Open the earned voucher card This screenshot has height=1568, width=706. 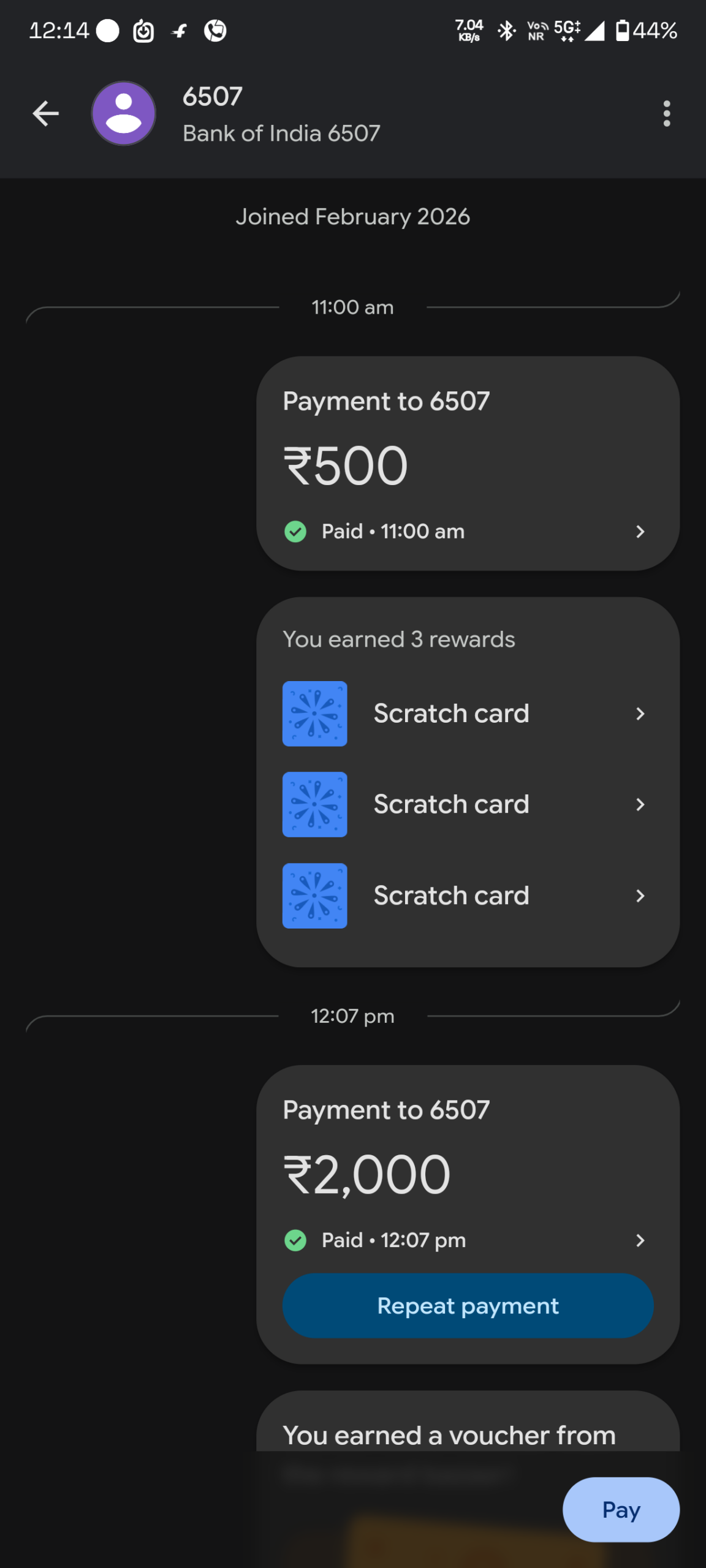click(x=449, y=1434)
